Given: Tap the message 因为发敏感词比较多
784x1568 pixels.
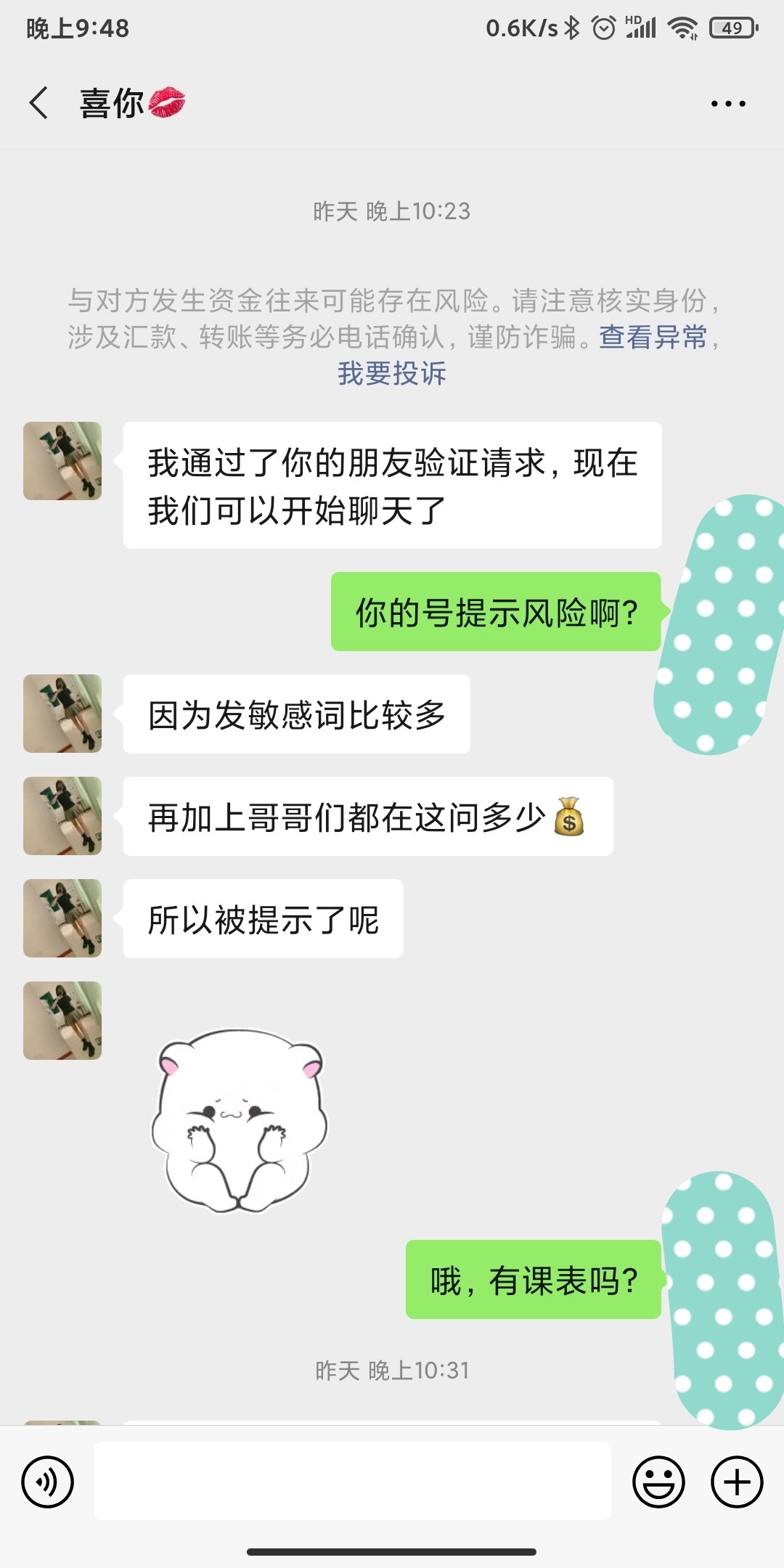Looking at the screenshot, I should pos(295,714).
